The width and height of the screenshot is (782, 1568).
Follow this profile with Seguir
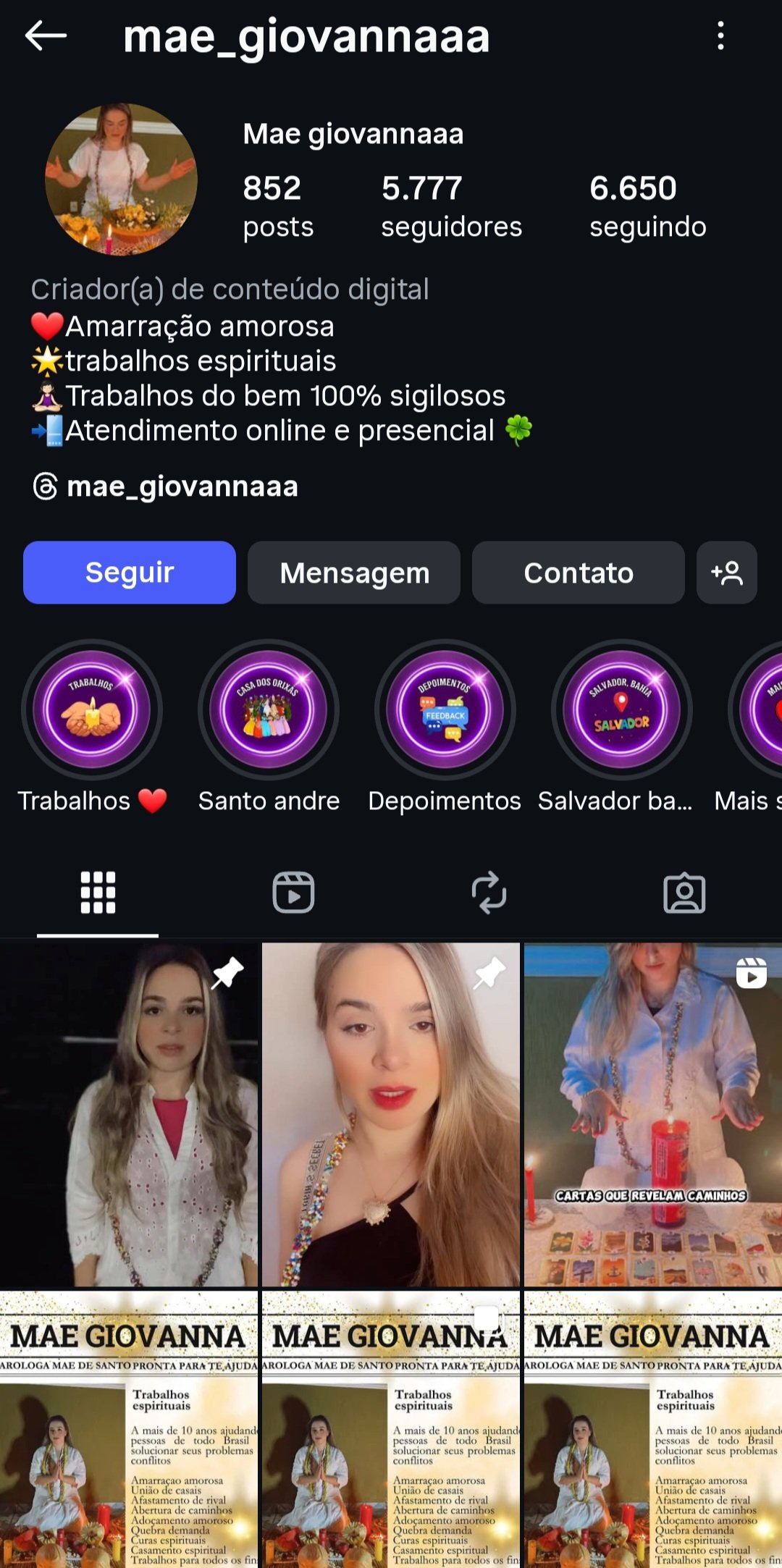[130, 573]
